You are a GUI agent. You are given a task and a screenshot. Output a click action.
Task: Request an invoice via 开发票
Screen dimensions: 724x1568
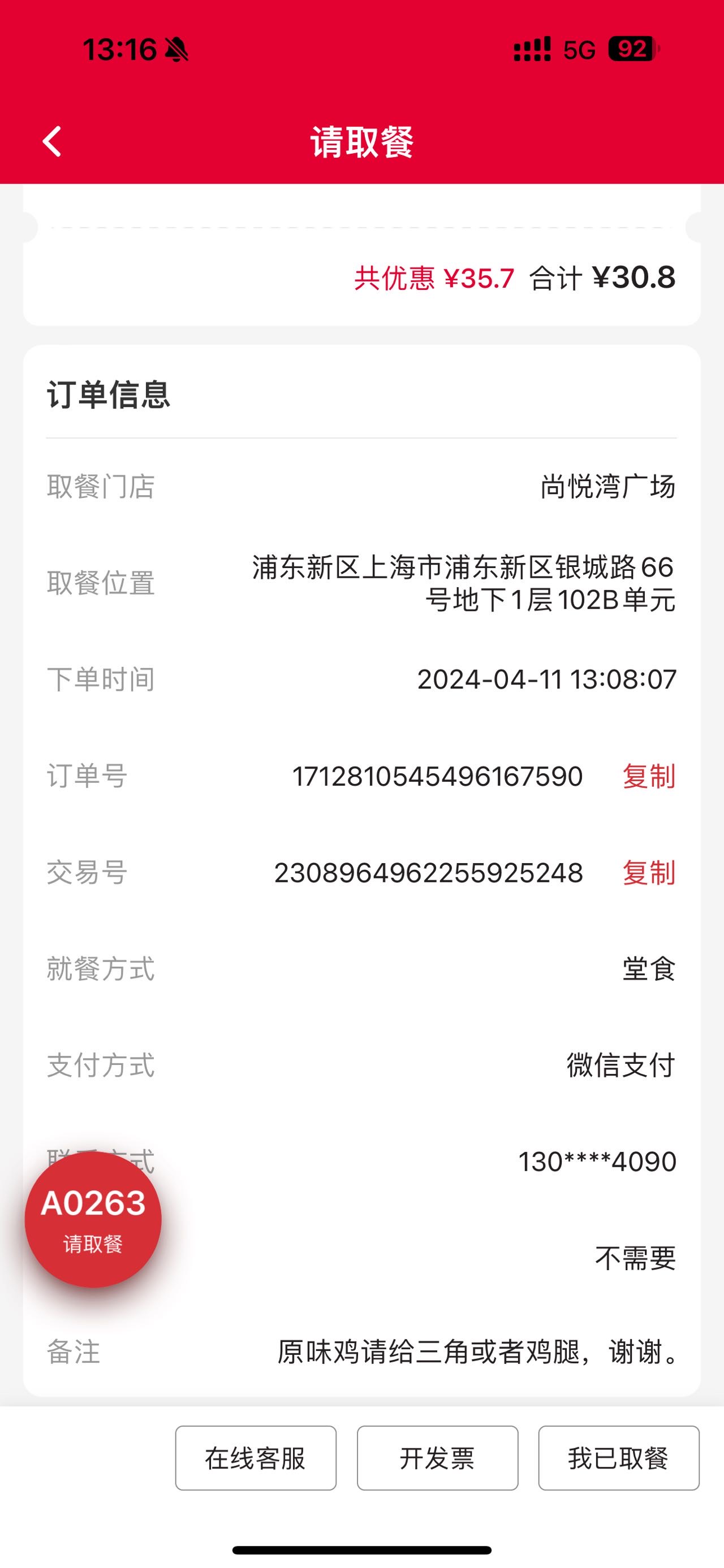tap(437, 1458)
